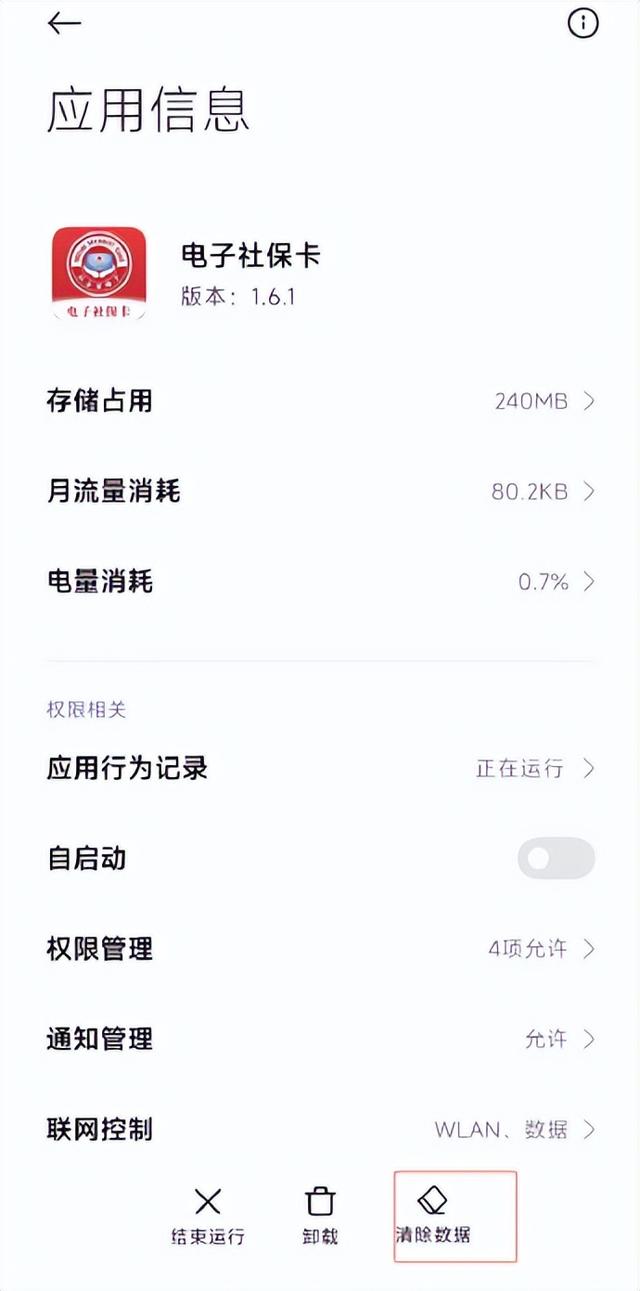This screenshot has width=640, height=1291.
Task: Uninstall the app with 卸载
Action: click(320, 1215)
